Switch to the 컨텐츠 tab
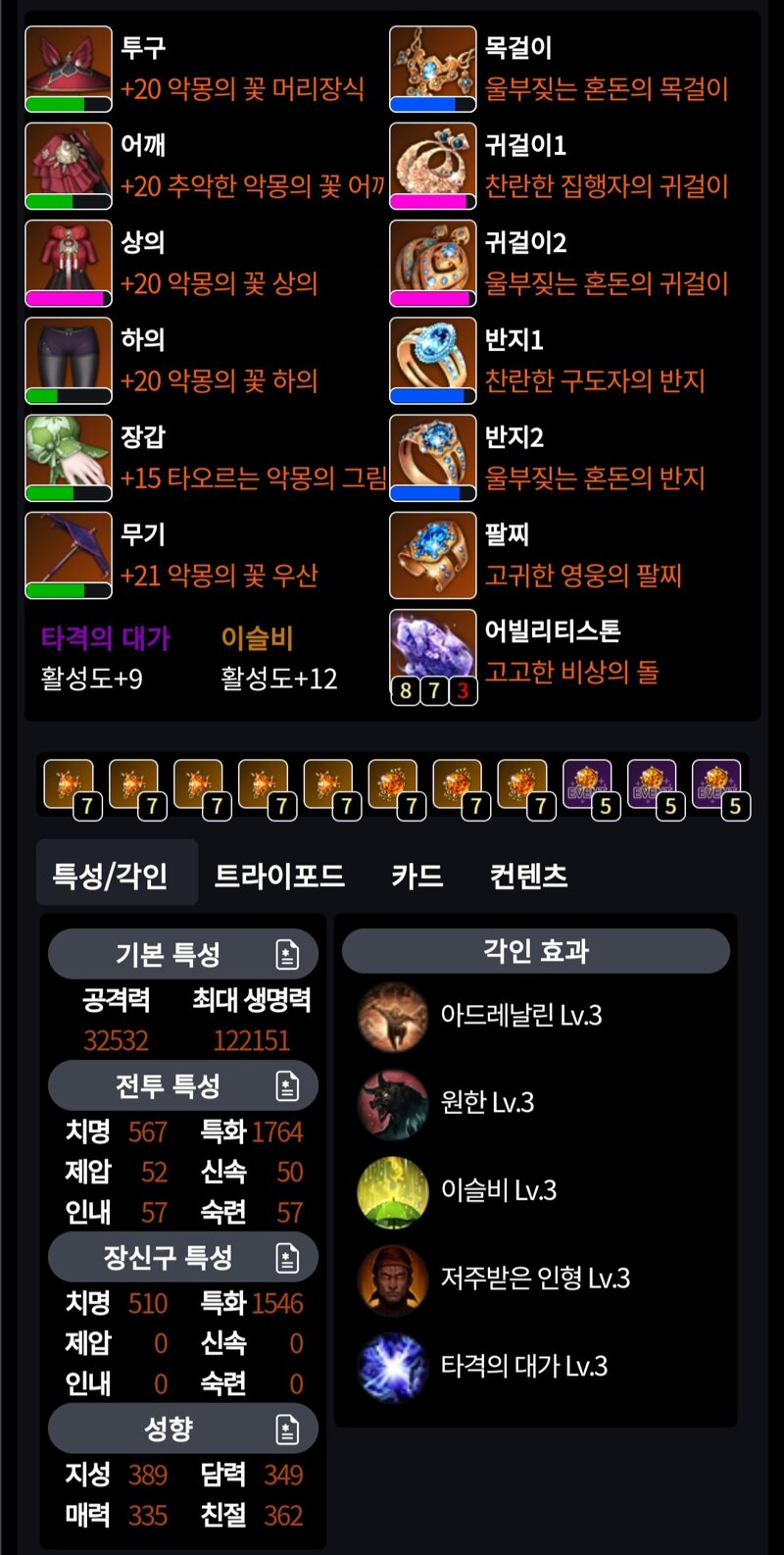 (x=528, y=876)
